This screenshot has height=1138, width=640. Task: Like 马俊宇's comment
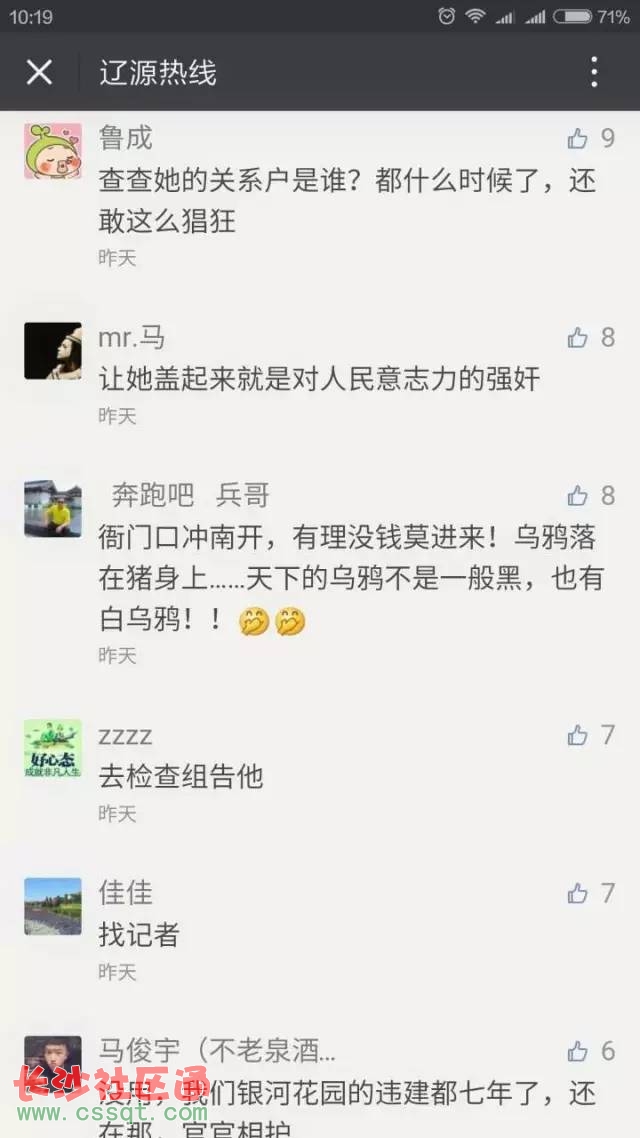tap(578, 1051)
